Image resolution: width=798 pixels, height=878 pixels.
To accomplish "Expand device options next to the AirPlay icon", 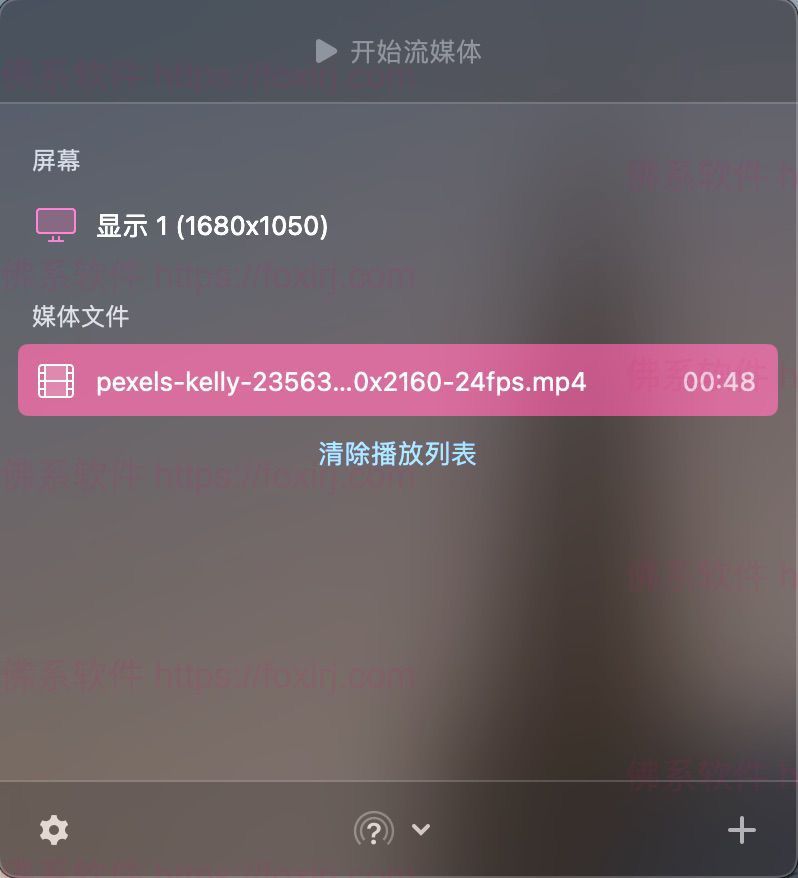I will 420,830.
